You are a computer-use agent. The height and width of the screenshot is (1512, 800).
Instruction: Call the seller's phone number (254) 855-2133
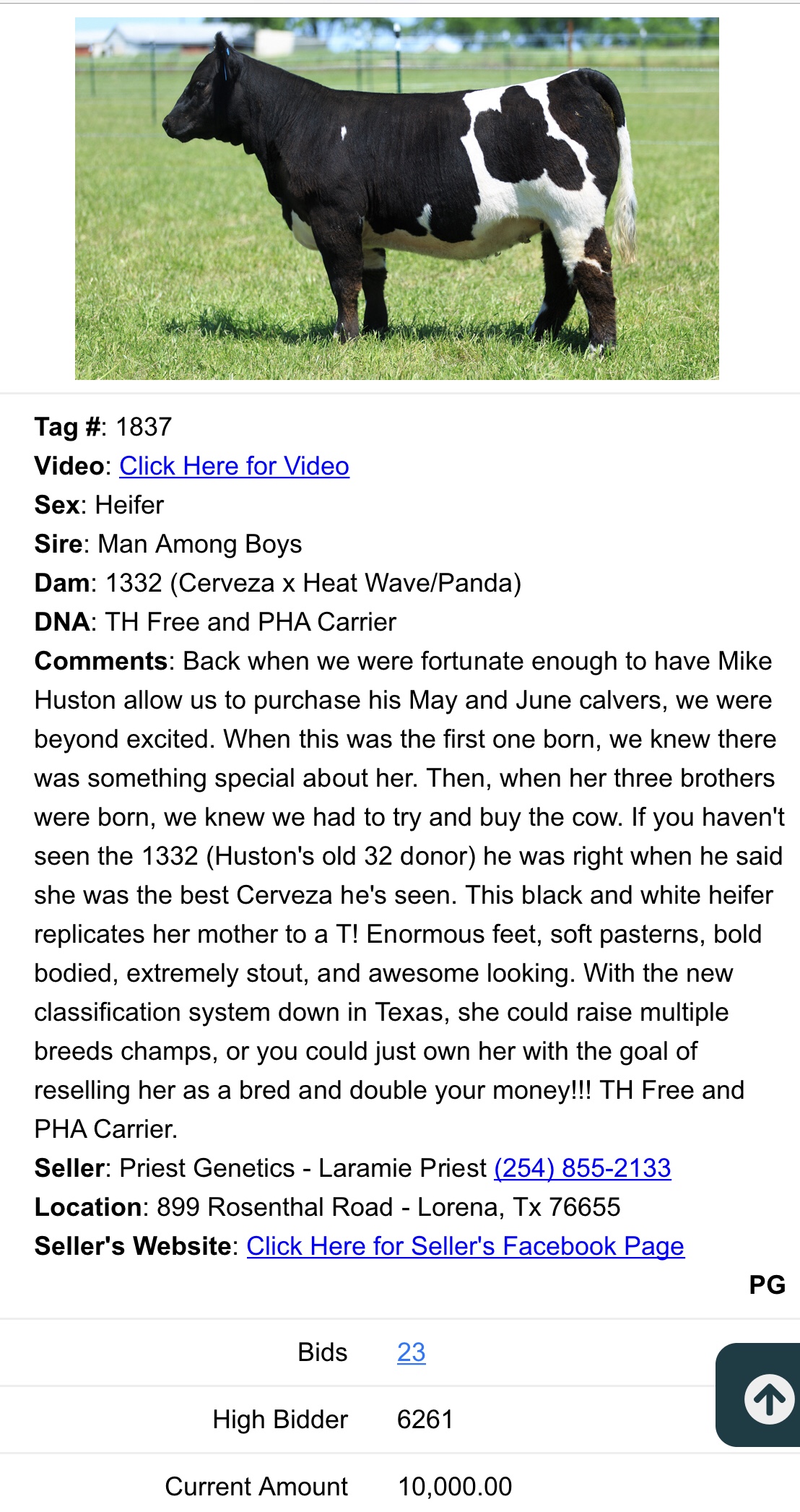click(582, 1168)
